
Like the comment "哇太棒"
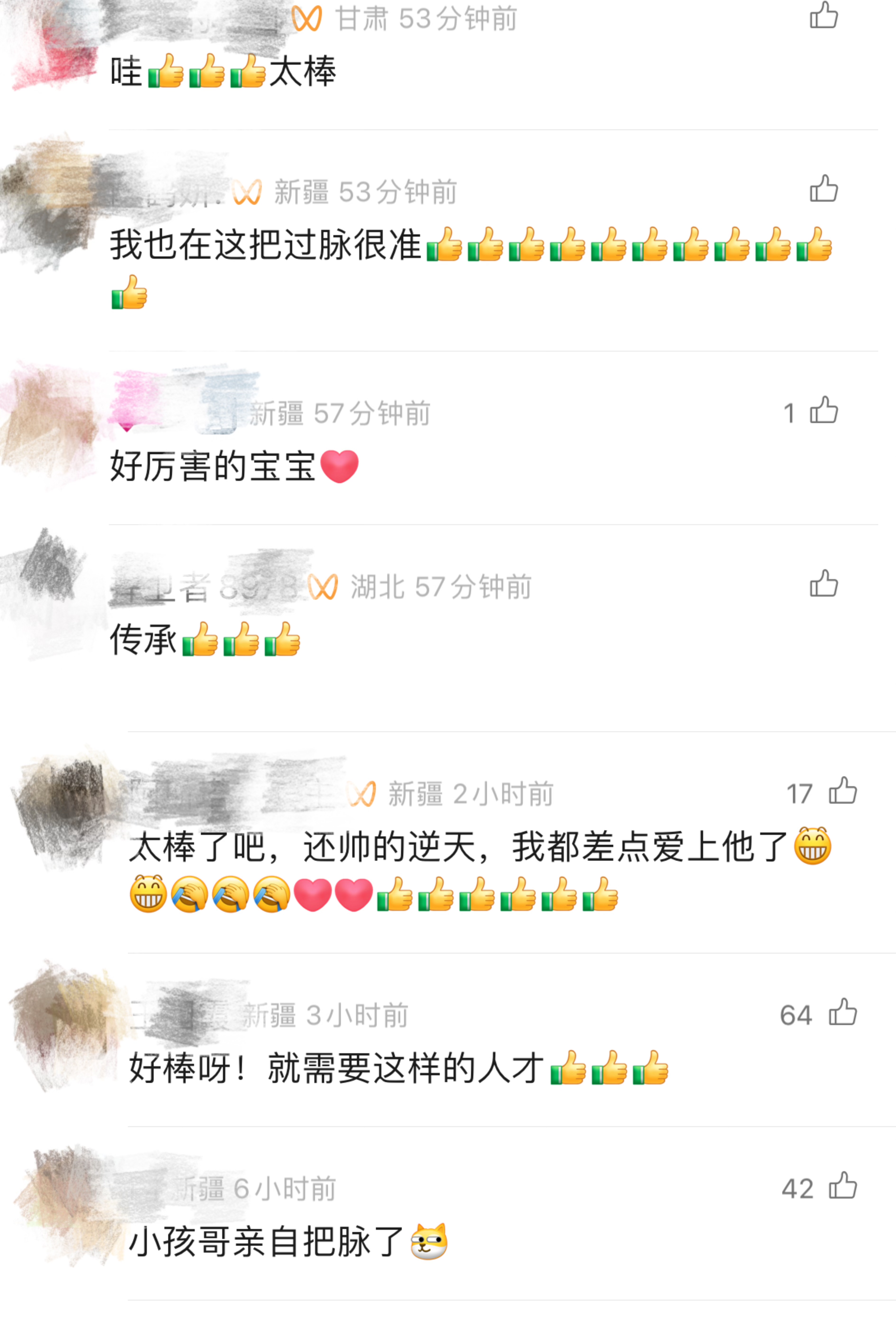coord(823,15)
